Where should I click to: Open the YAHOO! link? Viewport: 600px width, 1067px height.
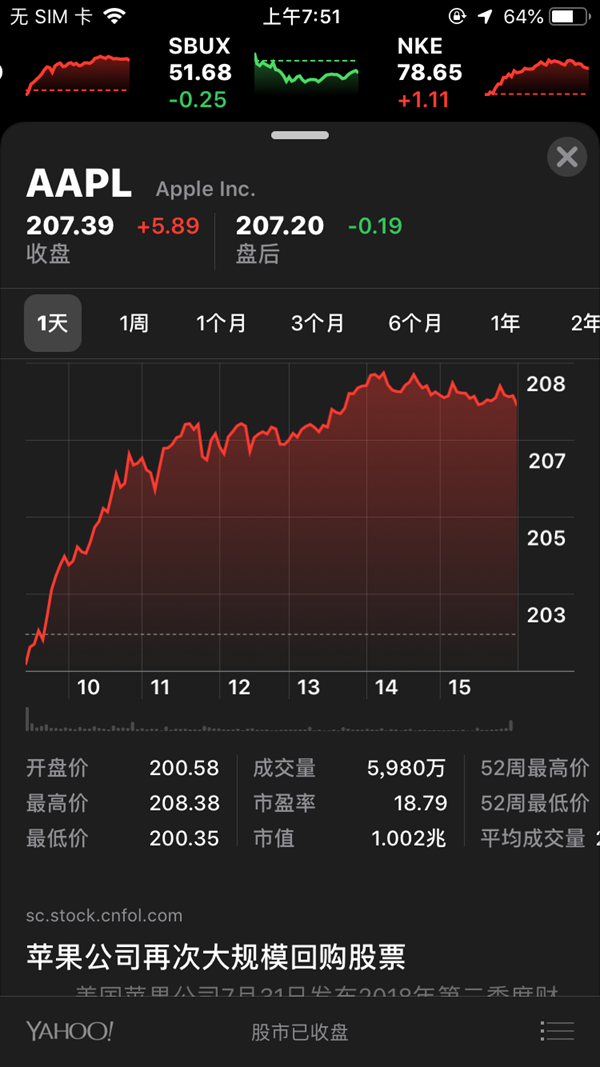pyautogui.click(x=69, y=1031)
